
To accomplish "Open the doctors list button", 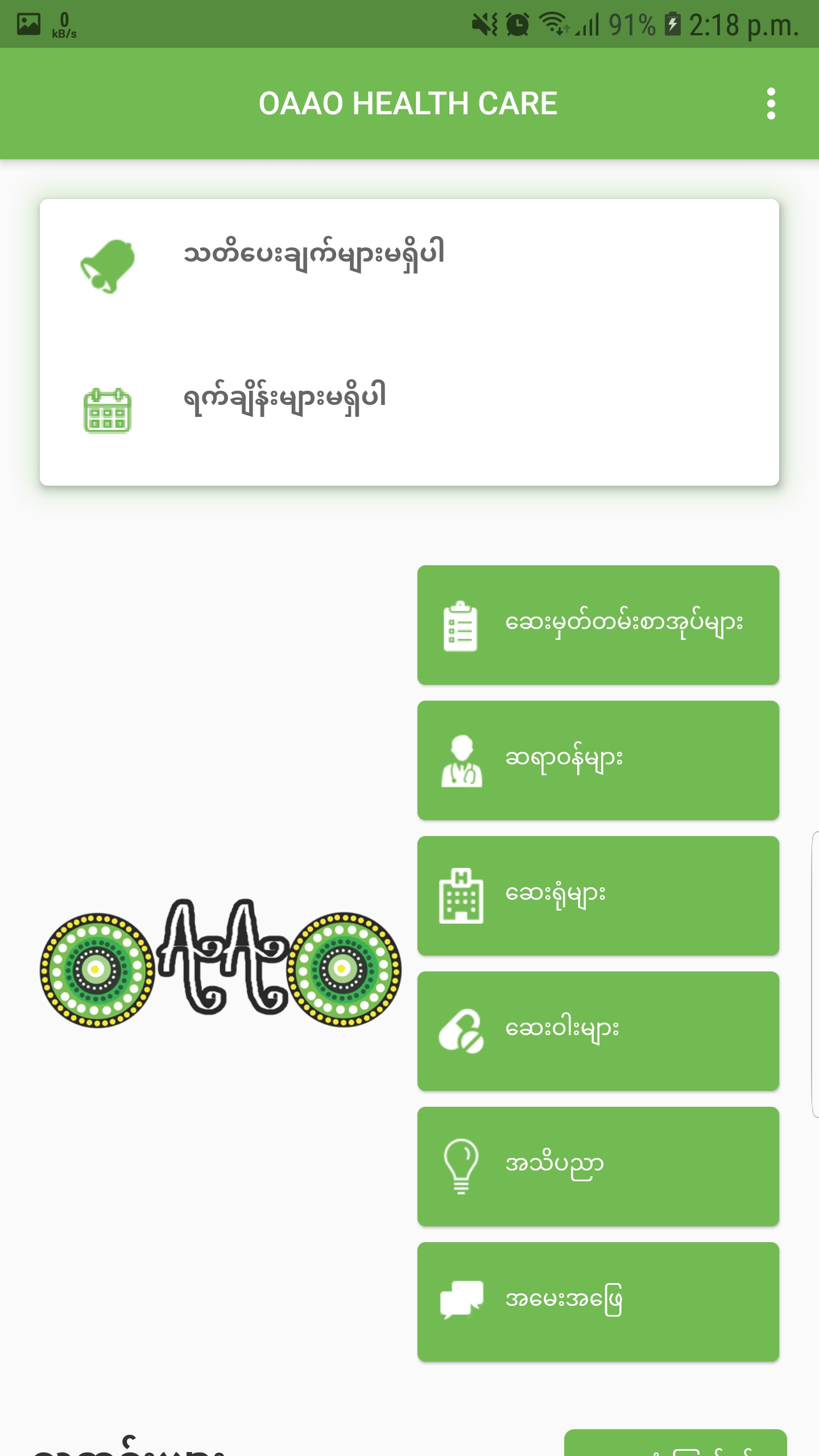I will coord(598,760).
